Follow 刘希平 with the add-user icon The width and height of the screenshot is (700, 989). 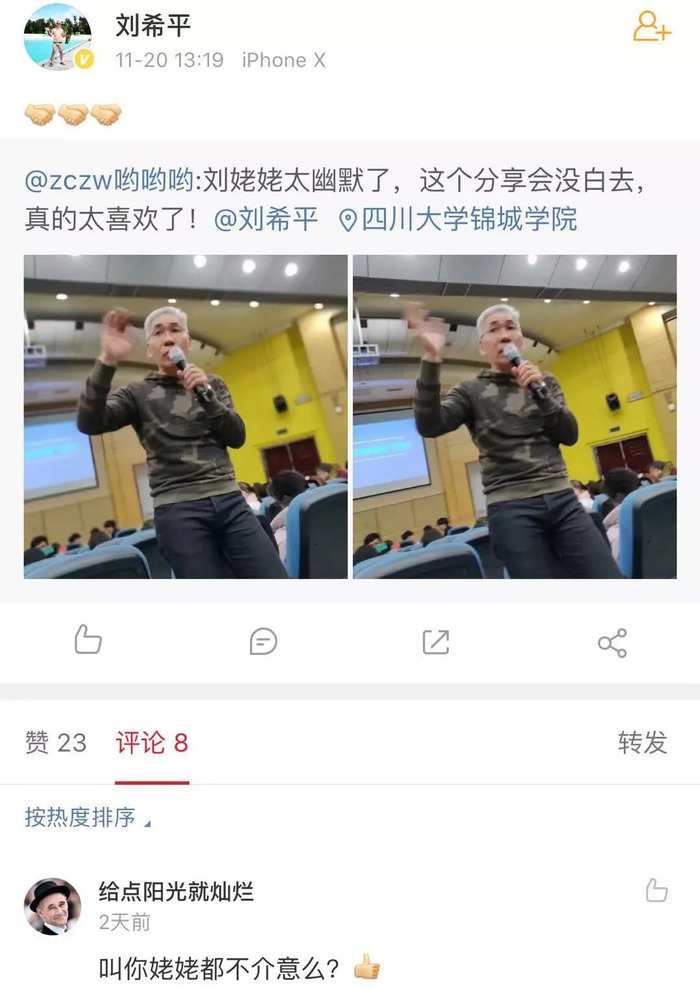coord(651,27)
